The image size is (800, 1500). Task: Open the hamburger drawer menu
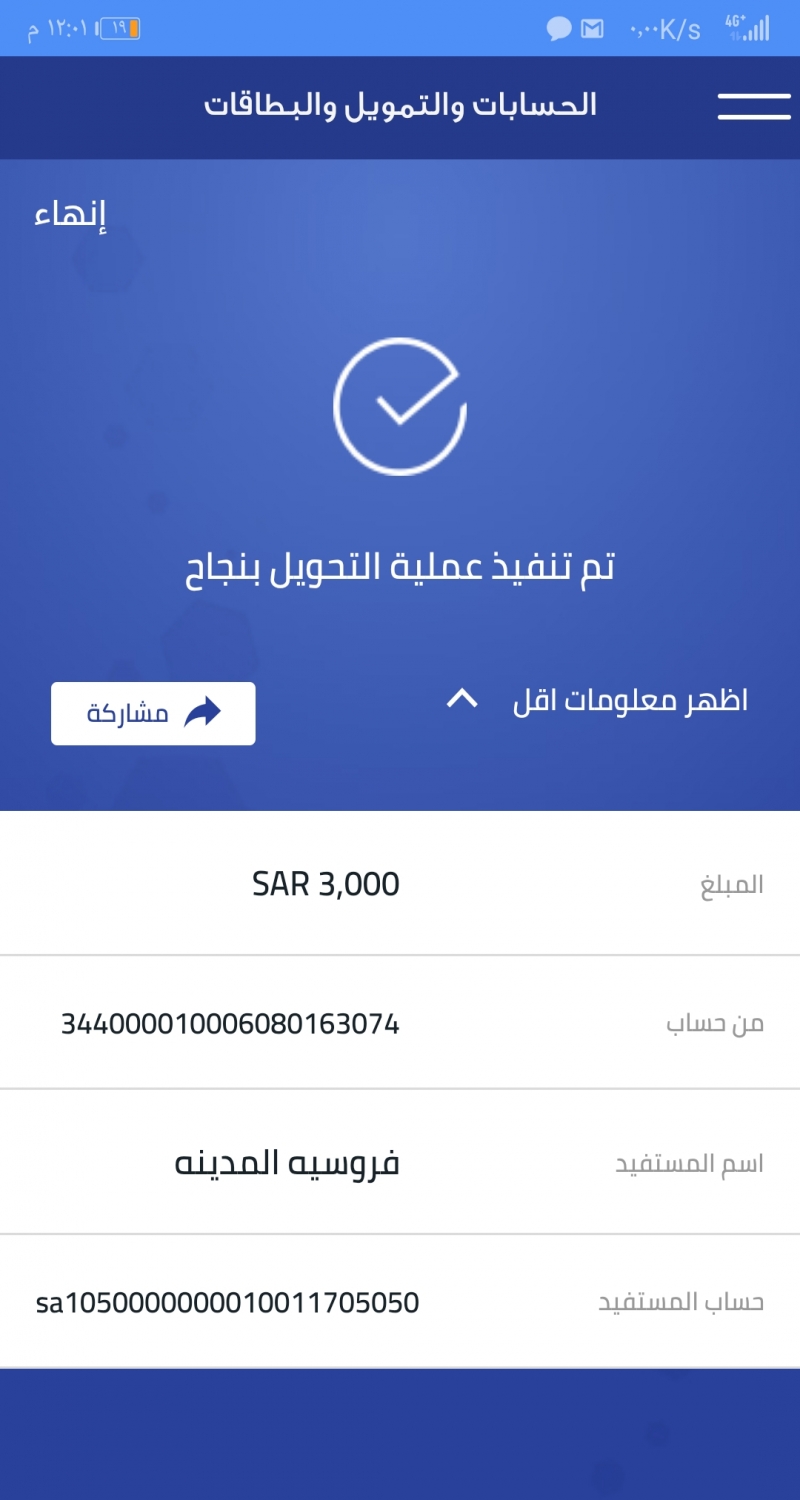[754, 106]
